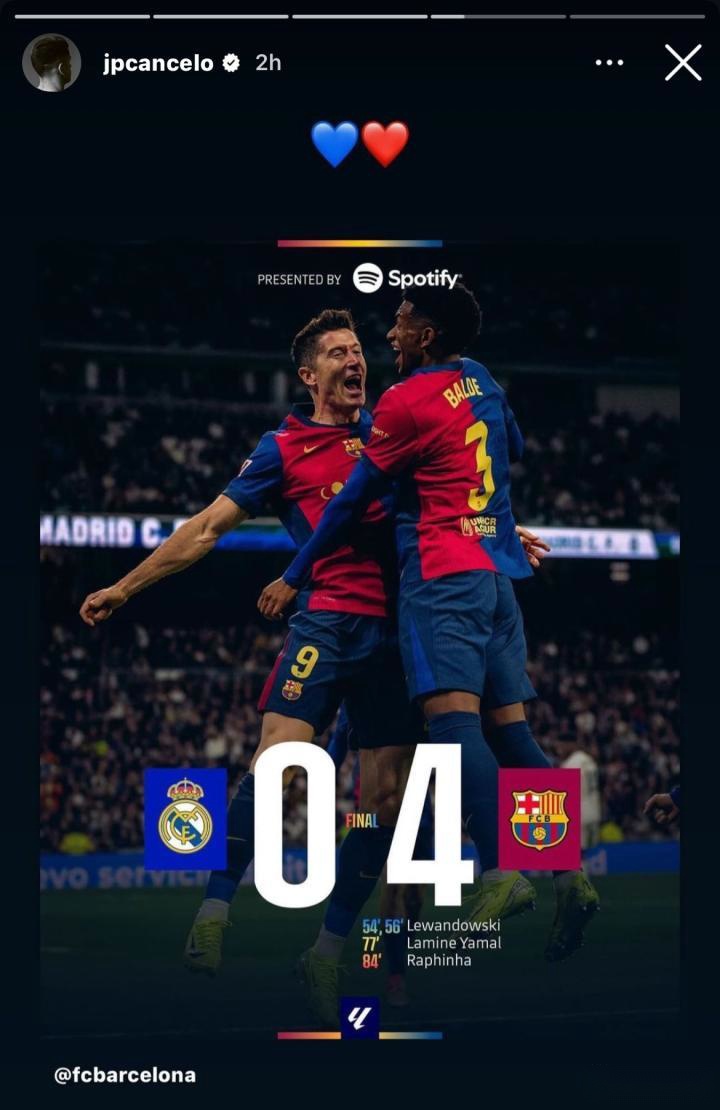This screenshot has width=720, height=1110.
Task: Open the story options overflow menu
Action: pos(609,63)
